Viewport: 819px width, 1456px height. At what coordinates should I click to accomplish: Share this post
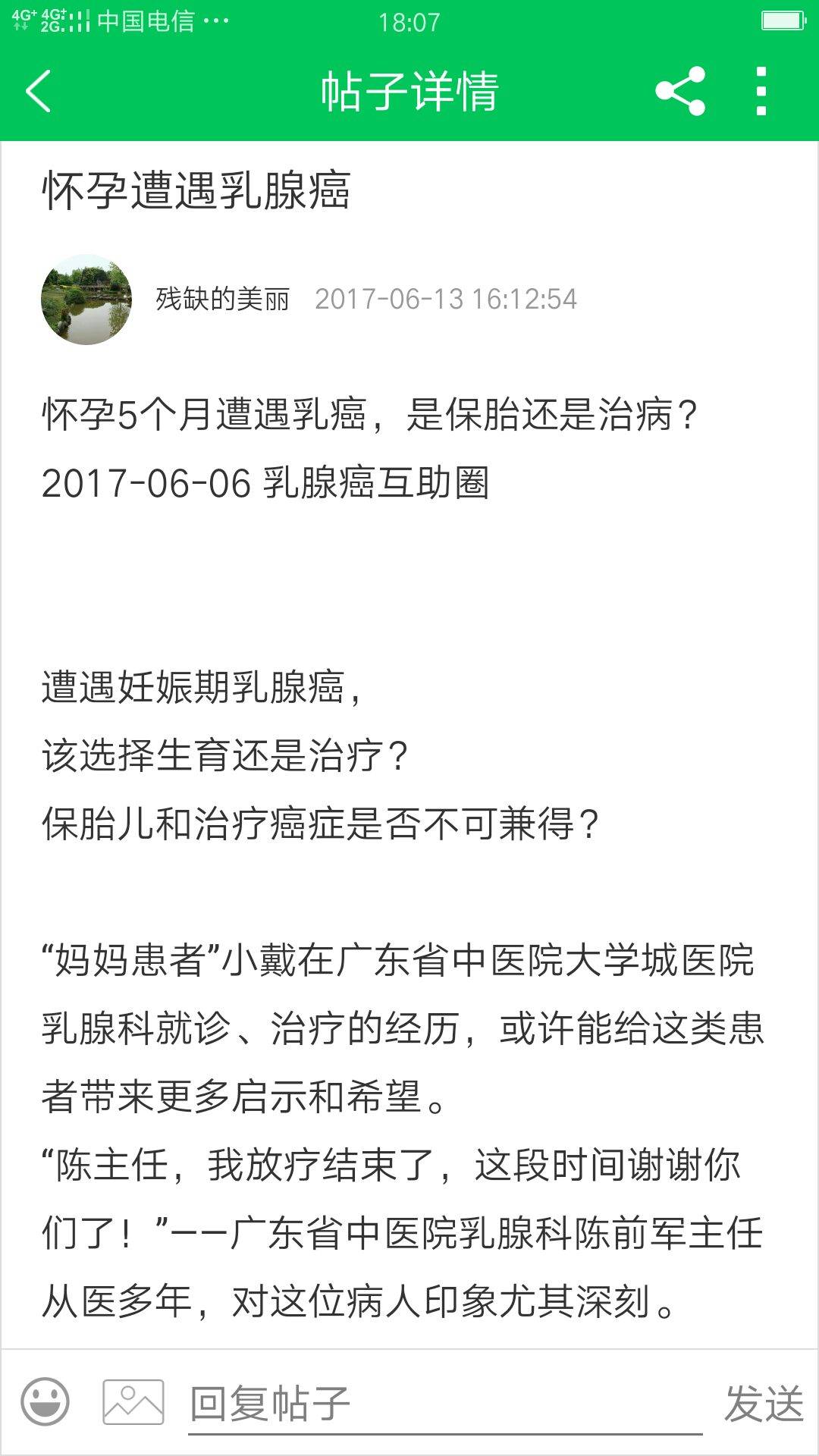[680, 91]
